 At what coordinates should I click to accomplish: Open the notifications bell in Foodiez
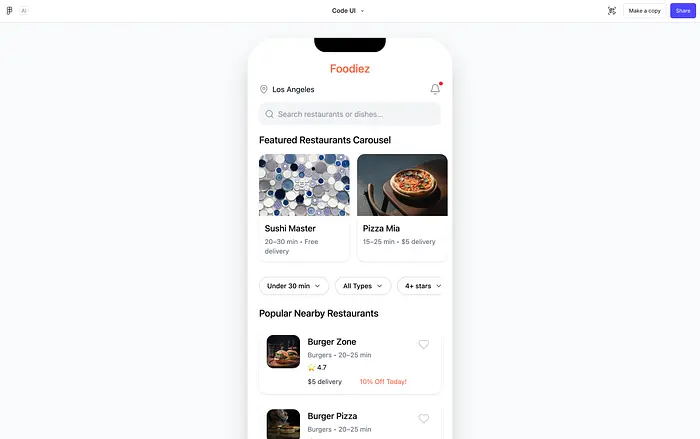(x=435, y=89)
